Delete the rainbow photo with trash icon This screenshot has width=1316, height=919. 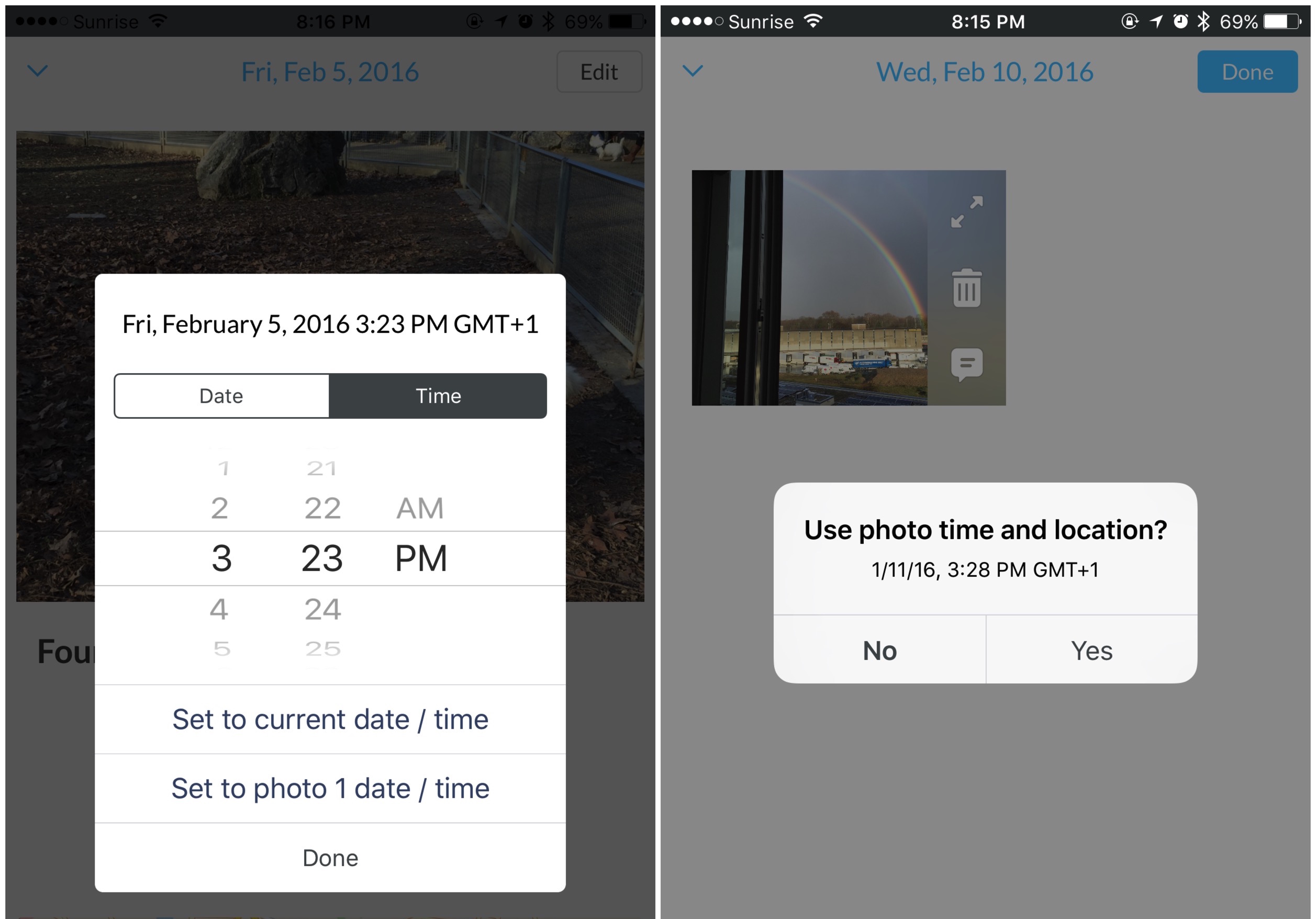tap(967, 288)
